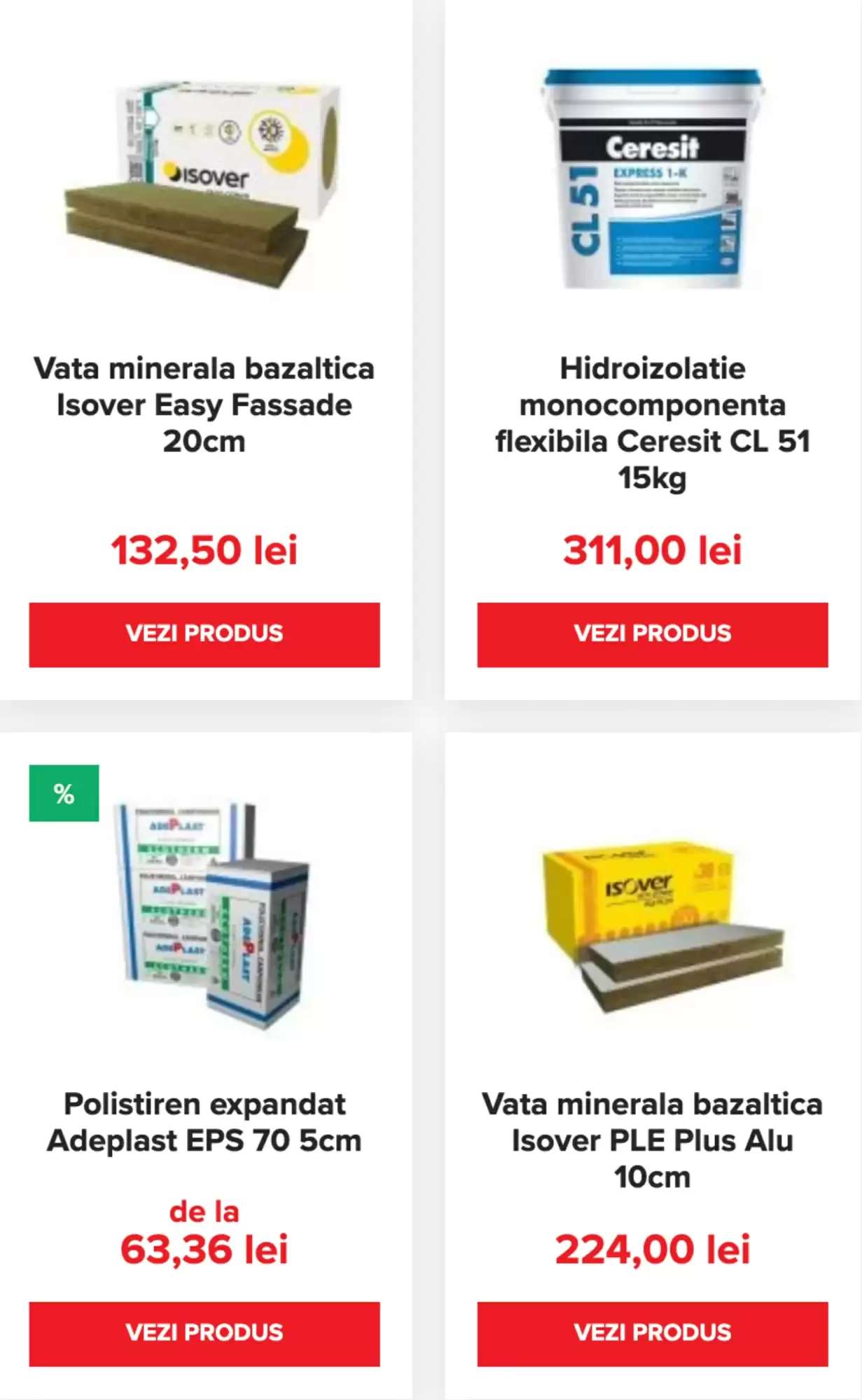See product Isover PLE Plus Alu 10cm
Screen dimensions: 862x1400
tap(653, 1333)
